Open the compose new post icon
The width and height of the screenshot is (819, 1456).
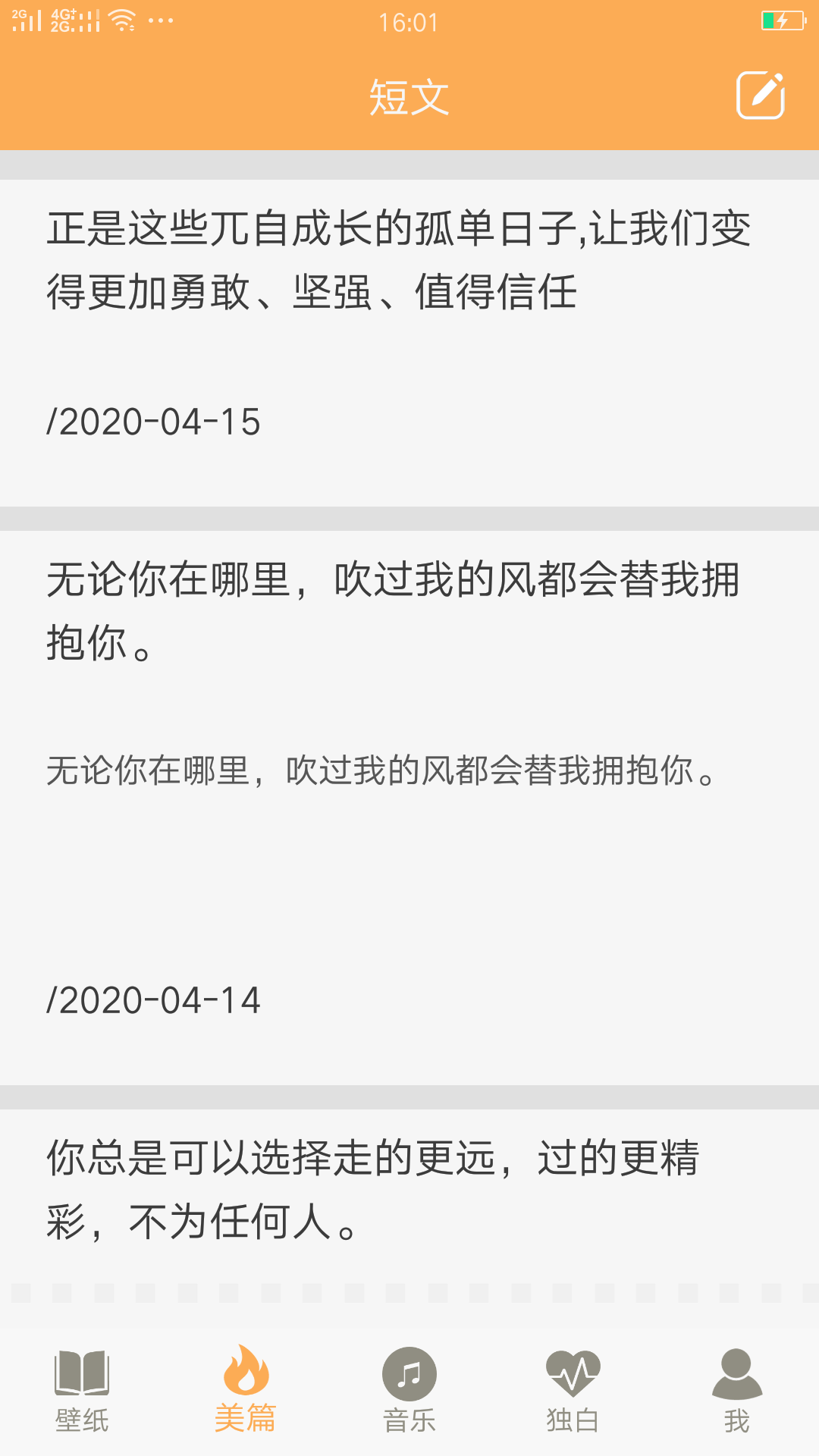[x=761, y=96]
